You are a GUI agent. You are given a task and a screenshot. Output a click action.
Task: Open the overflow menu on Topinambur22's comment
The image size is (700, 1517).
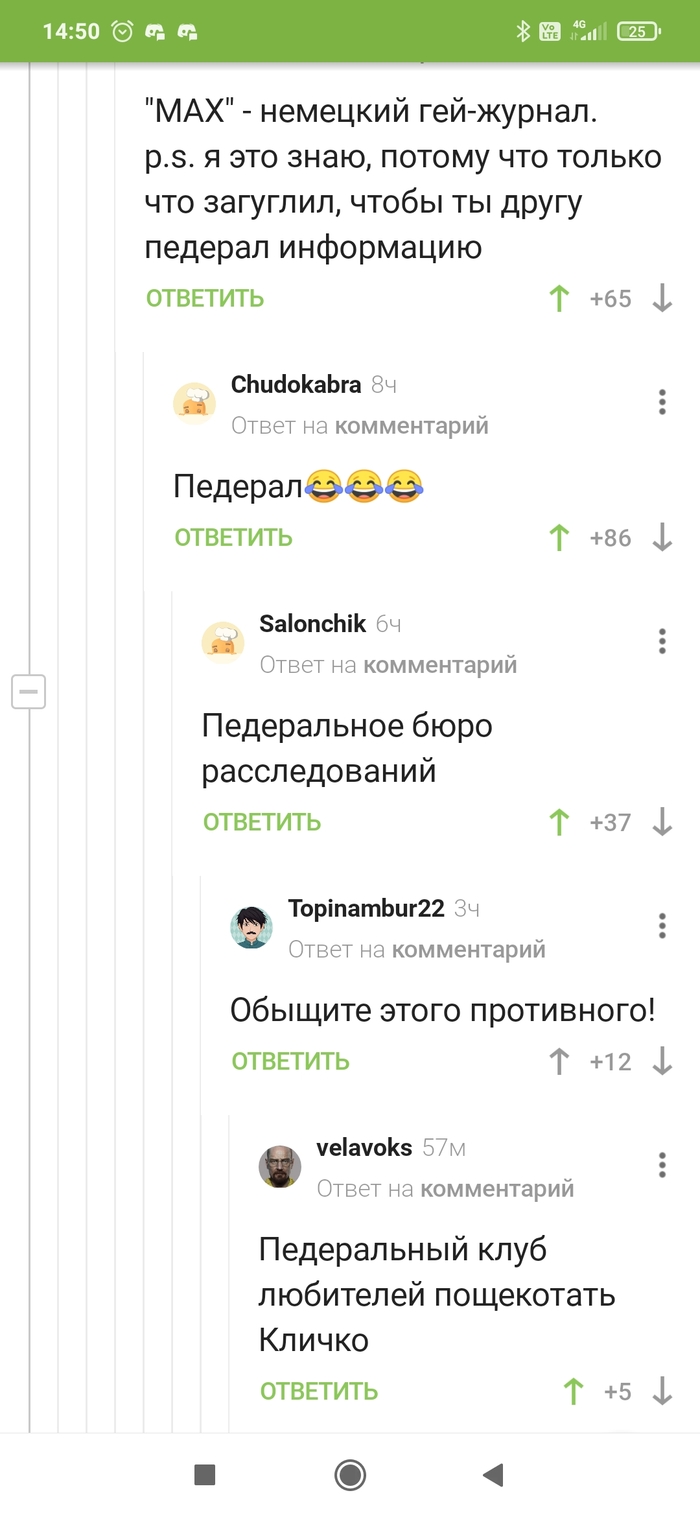662,925
